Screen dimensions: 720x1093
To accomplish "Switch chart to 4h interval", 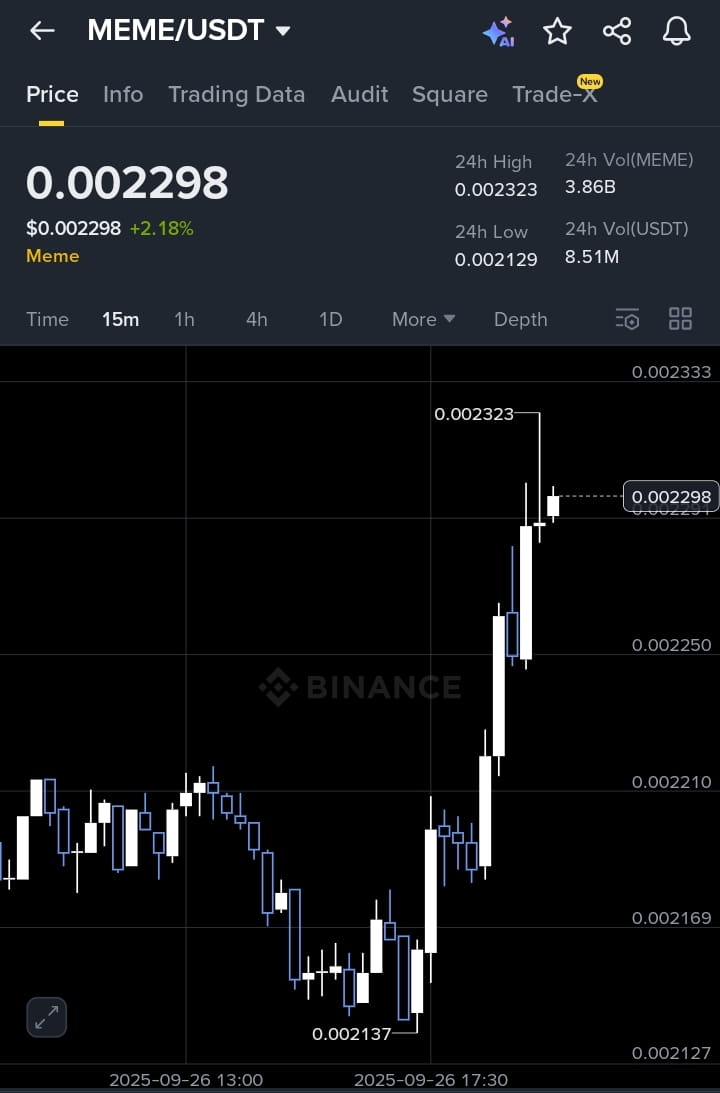I will coord(257,319).
